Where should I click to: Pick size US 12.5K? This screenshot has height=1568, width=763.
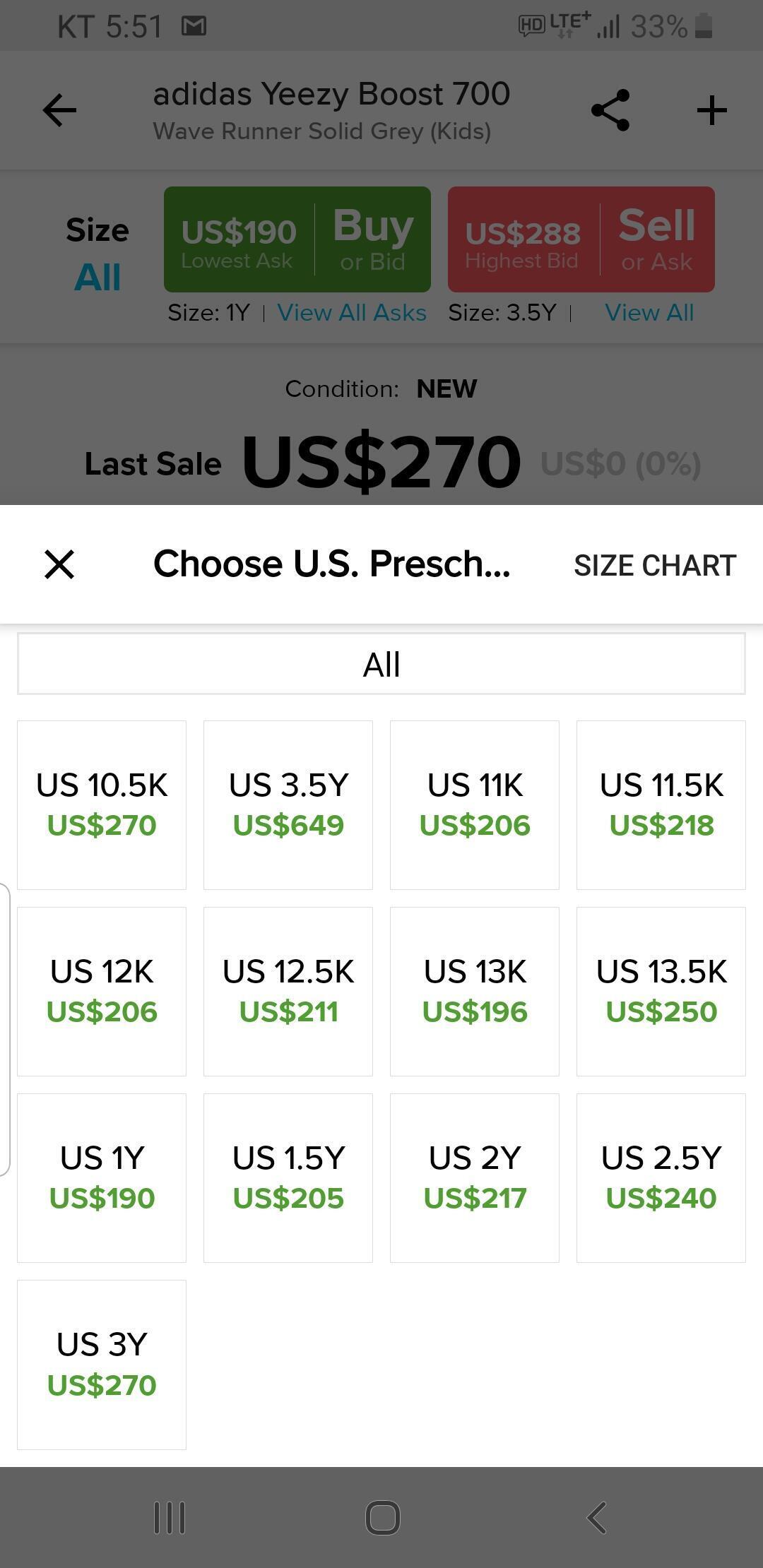tap(288, 991)
